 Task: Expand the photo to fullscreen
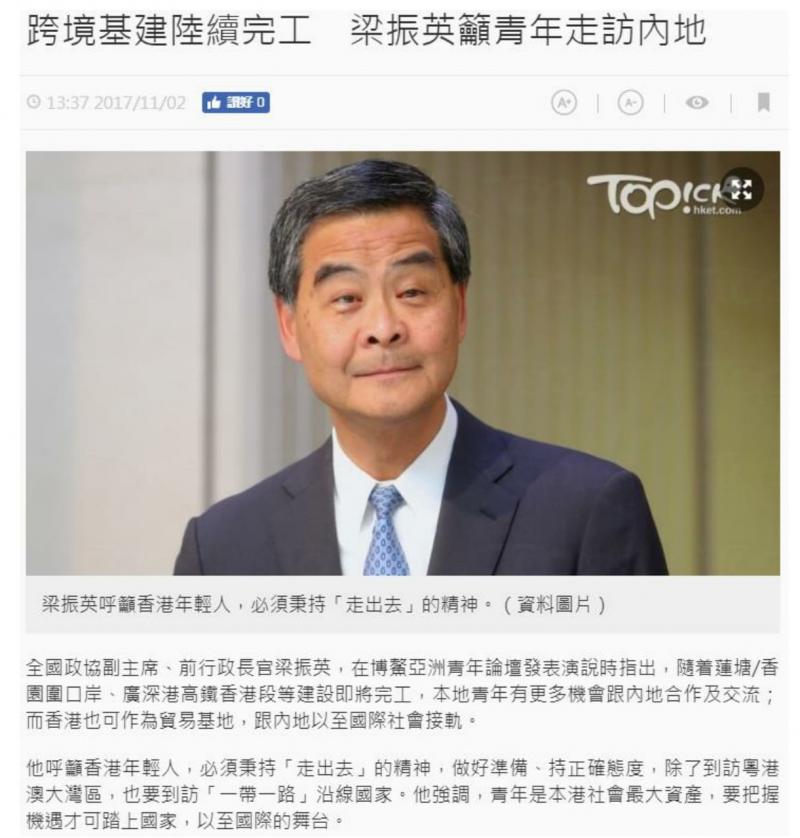click(741, 188)
